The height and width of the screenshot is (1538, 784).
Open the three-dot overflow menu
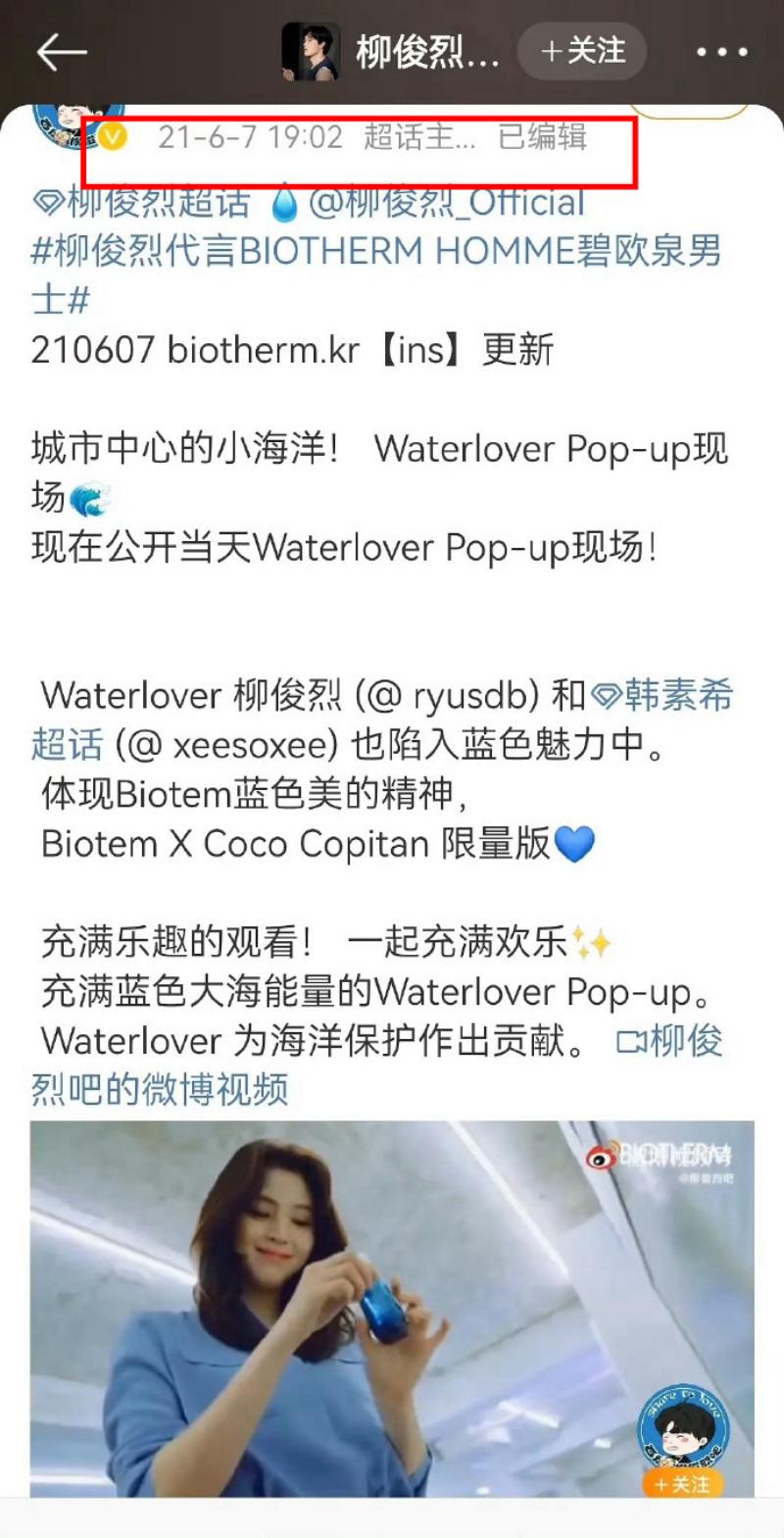tap(721, 52)
